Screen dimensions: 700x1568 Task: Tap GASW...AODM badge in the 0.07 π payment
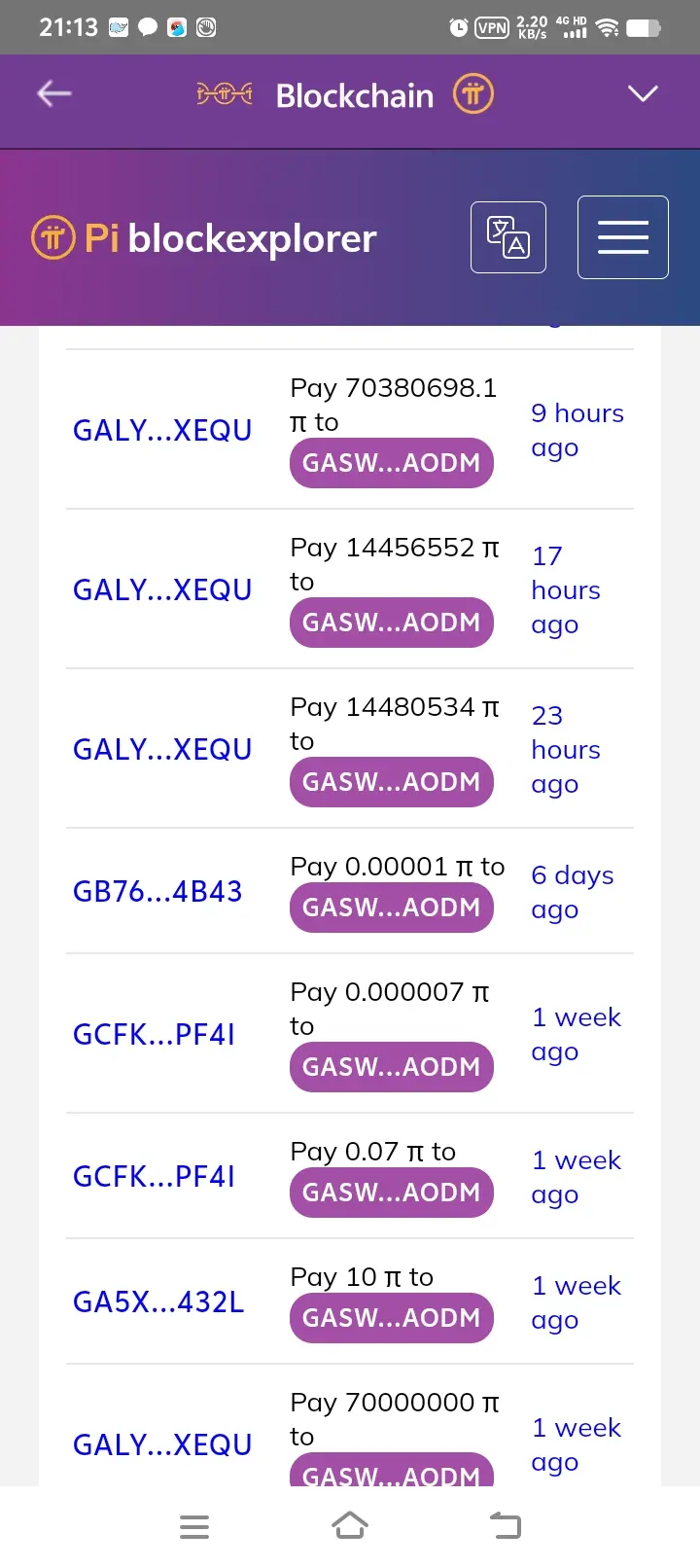pos(391,1193)
